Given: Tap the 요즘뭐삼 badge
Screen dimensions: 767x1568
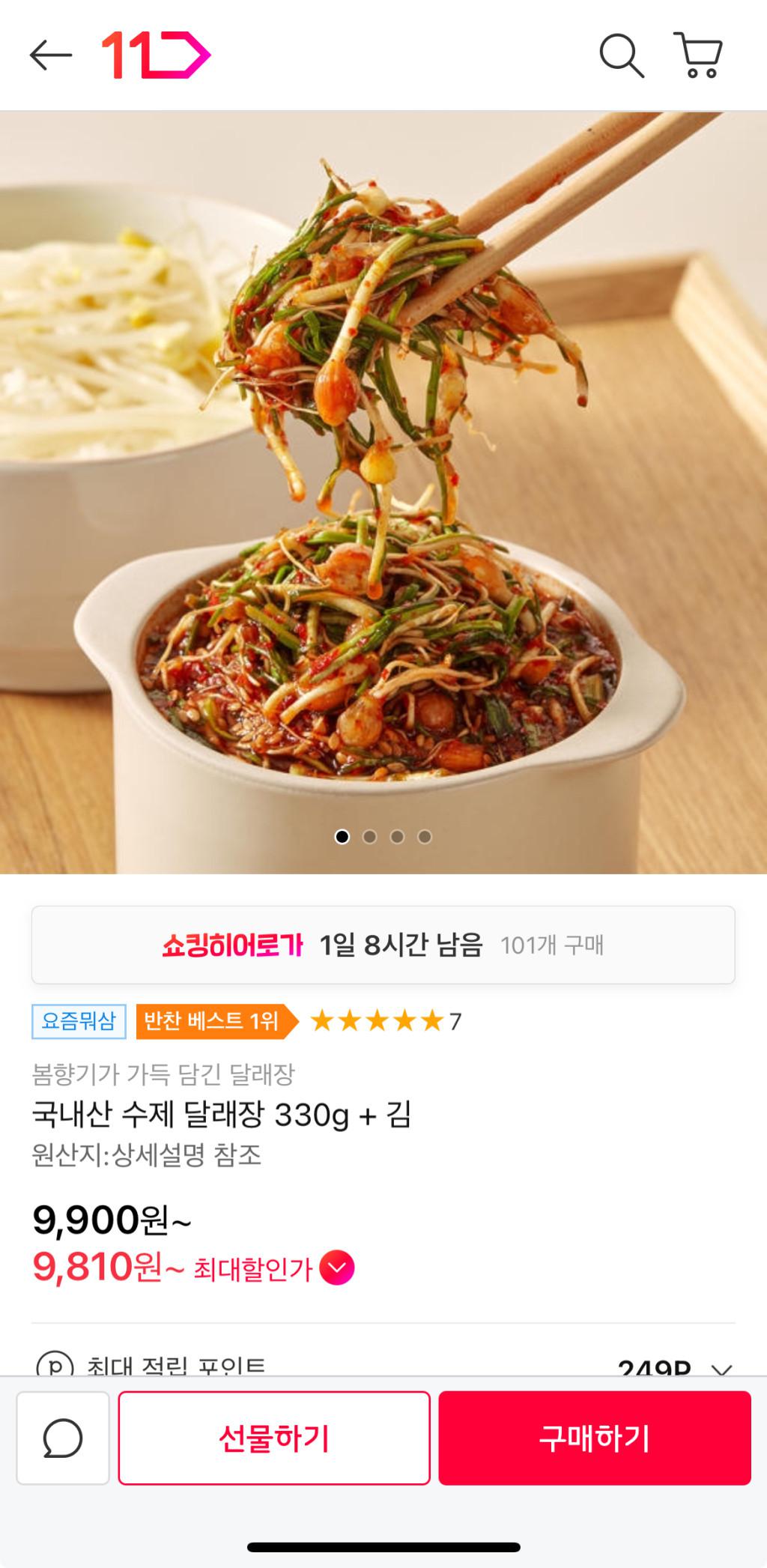Looking at the screenshot, I should point(79,1021).
